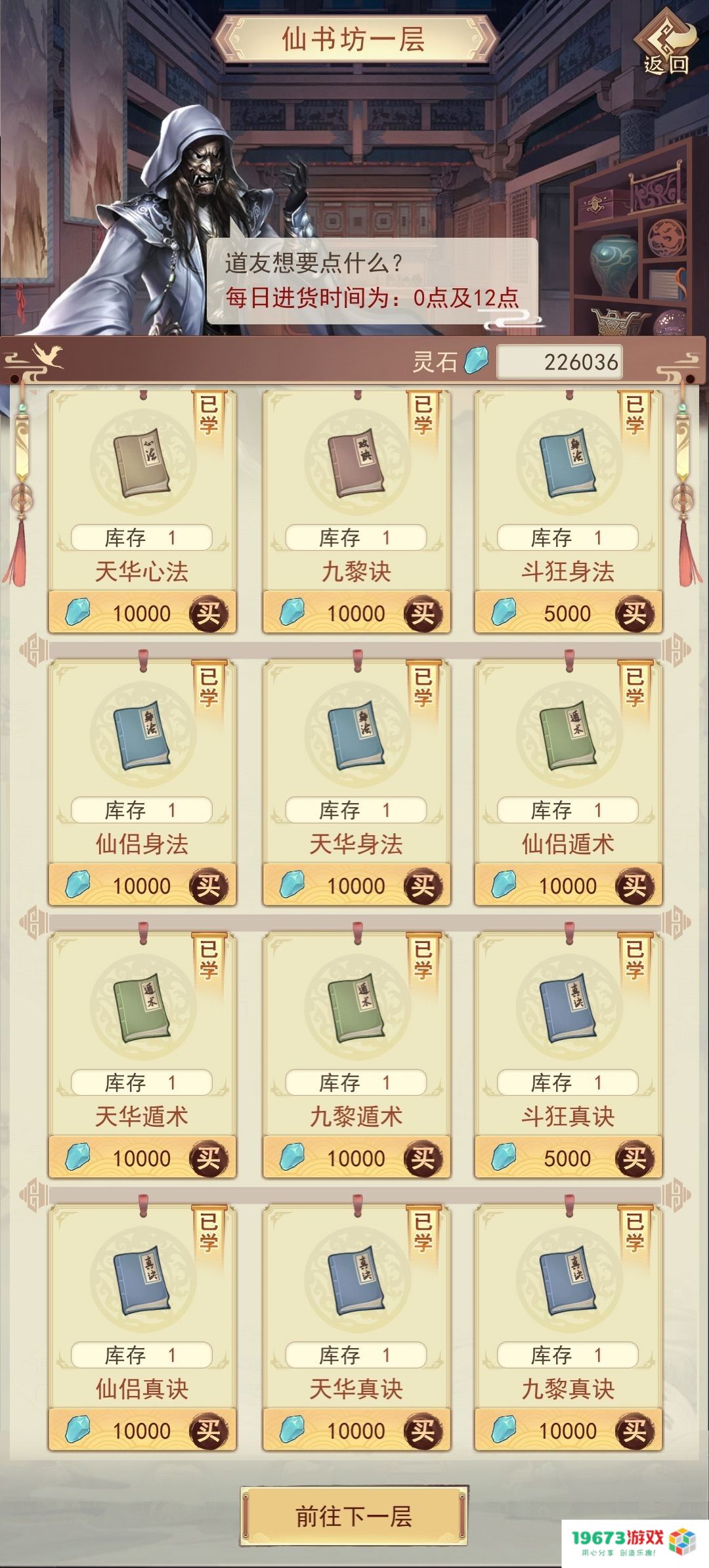Purchase the 天华遁术 book
This screenshot has height=1568, width=709.
click(x=208, y=1159)
